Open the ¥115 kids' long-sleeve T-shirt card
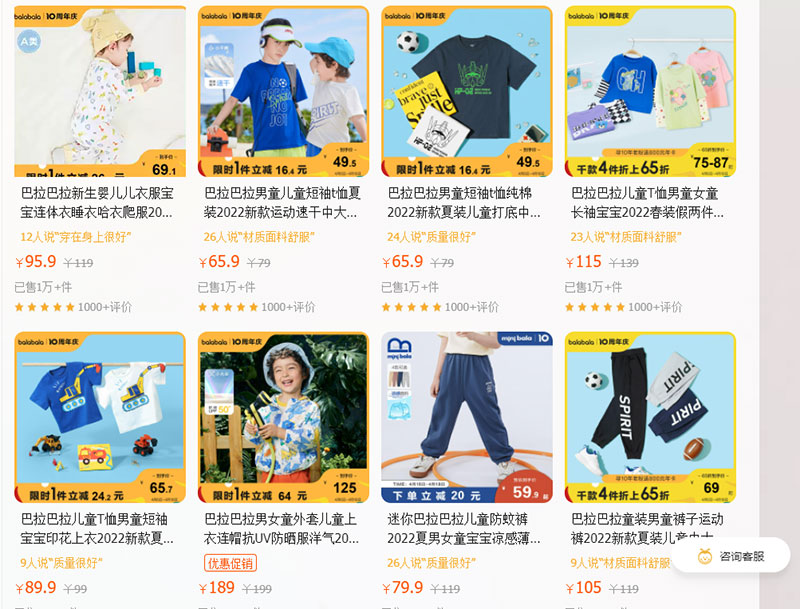800x609 pixels. click(x=650, y=92)
